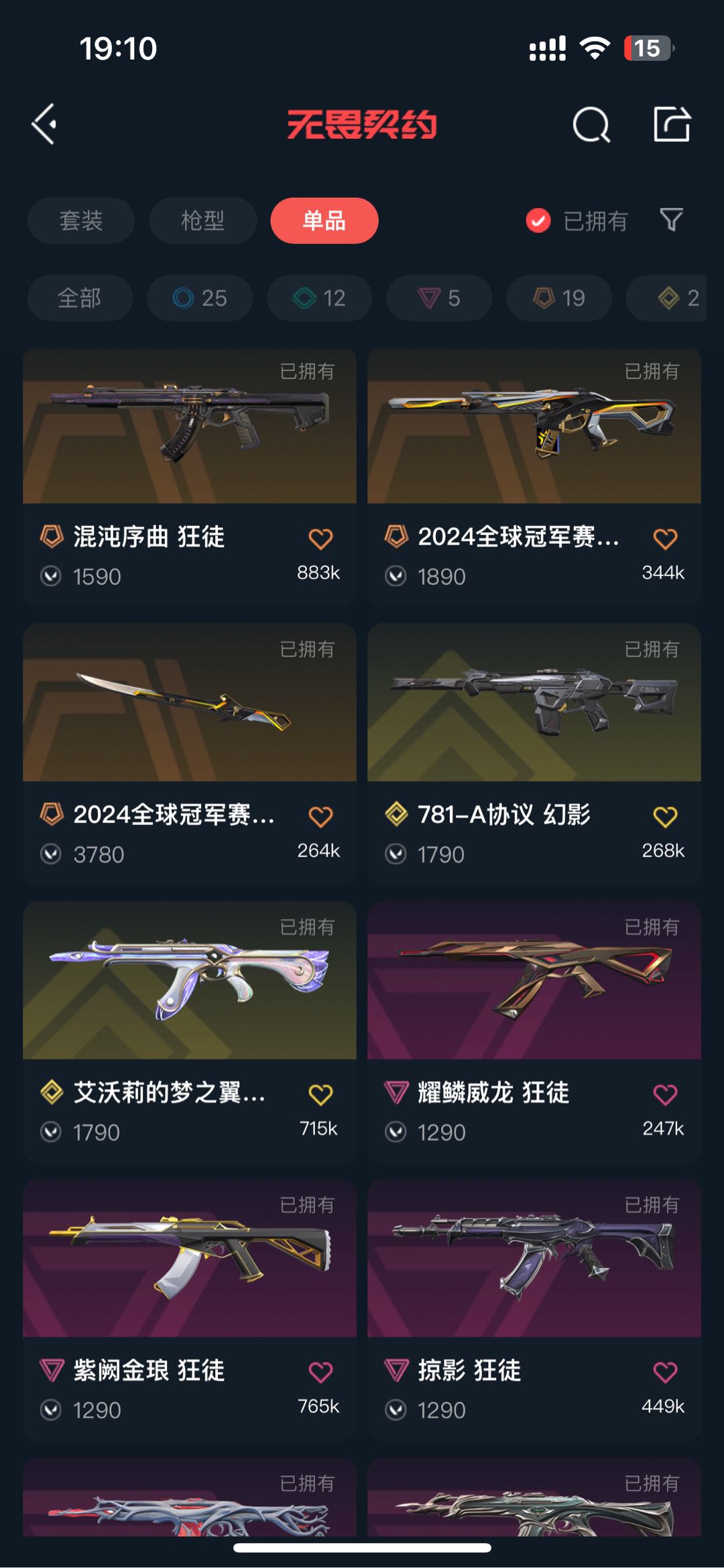Share this skin collection page
724x1568 pixels.
click(x=672, y=124)
